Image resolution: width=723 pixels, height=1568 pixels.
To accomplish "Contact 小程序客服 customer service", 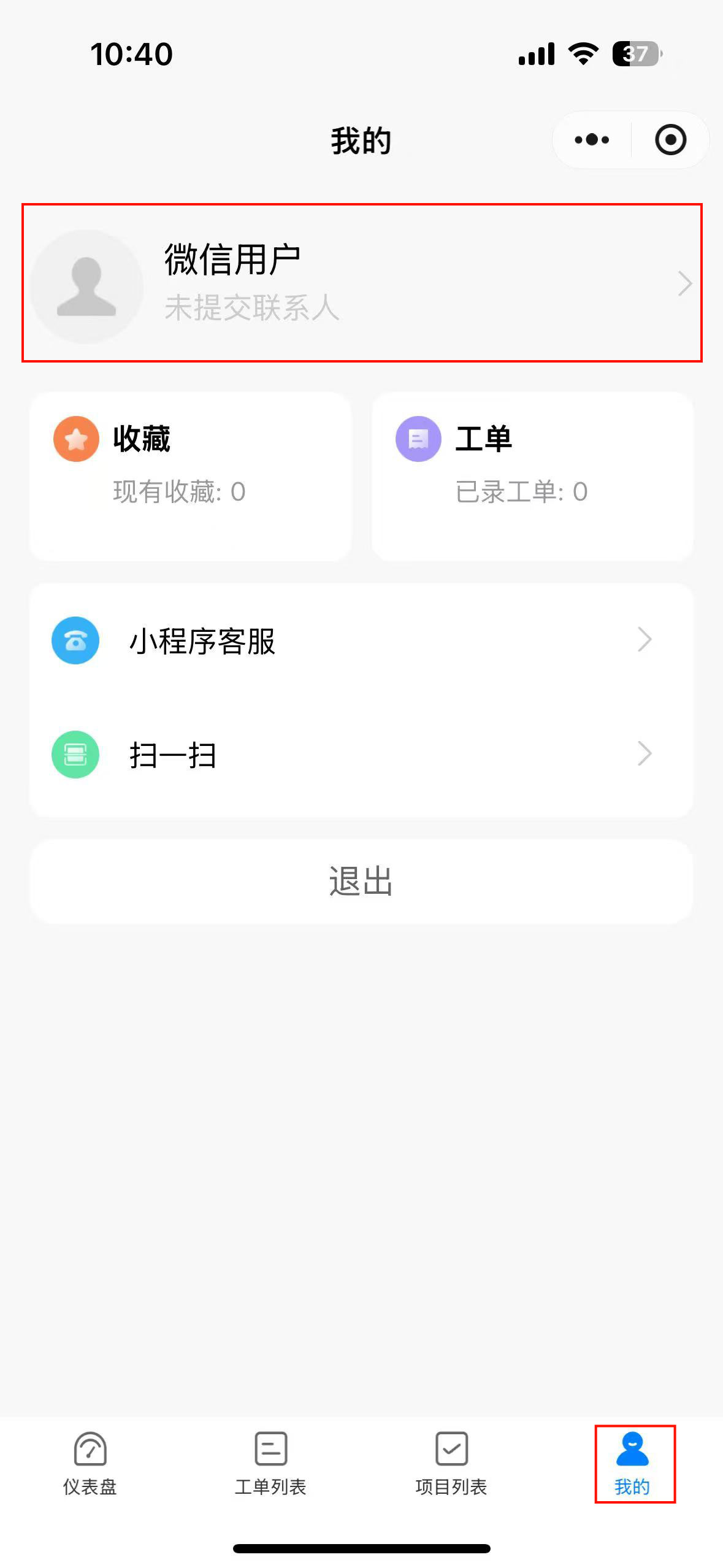I will [x=362, y=640].
